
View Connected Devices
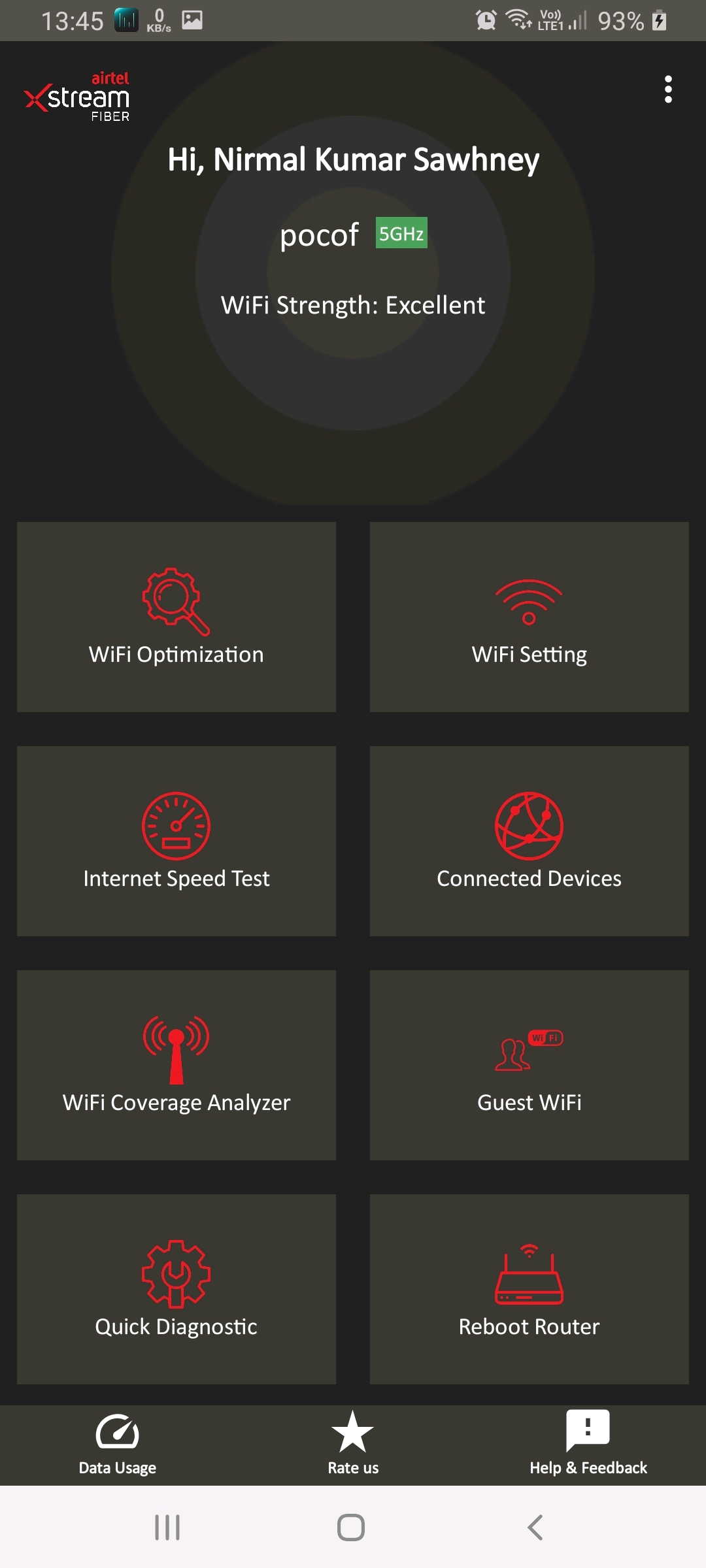(529, 841)
